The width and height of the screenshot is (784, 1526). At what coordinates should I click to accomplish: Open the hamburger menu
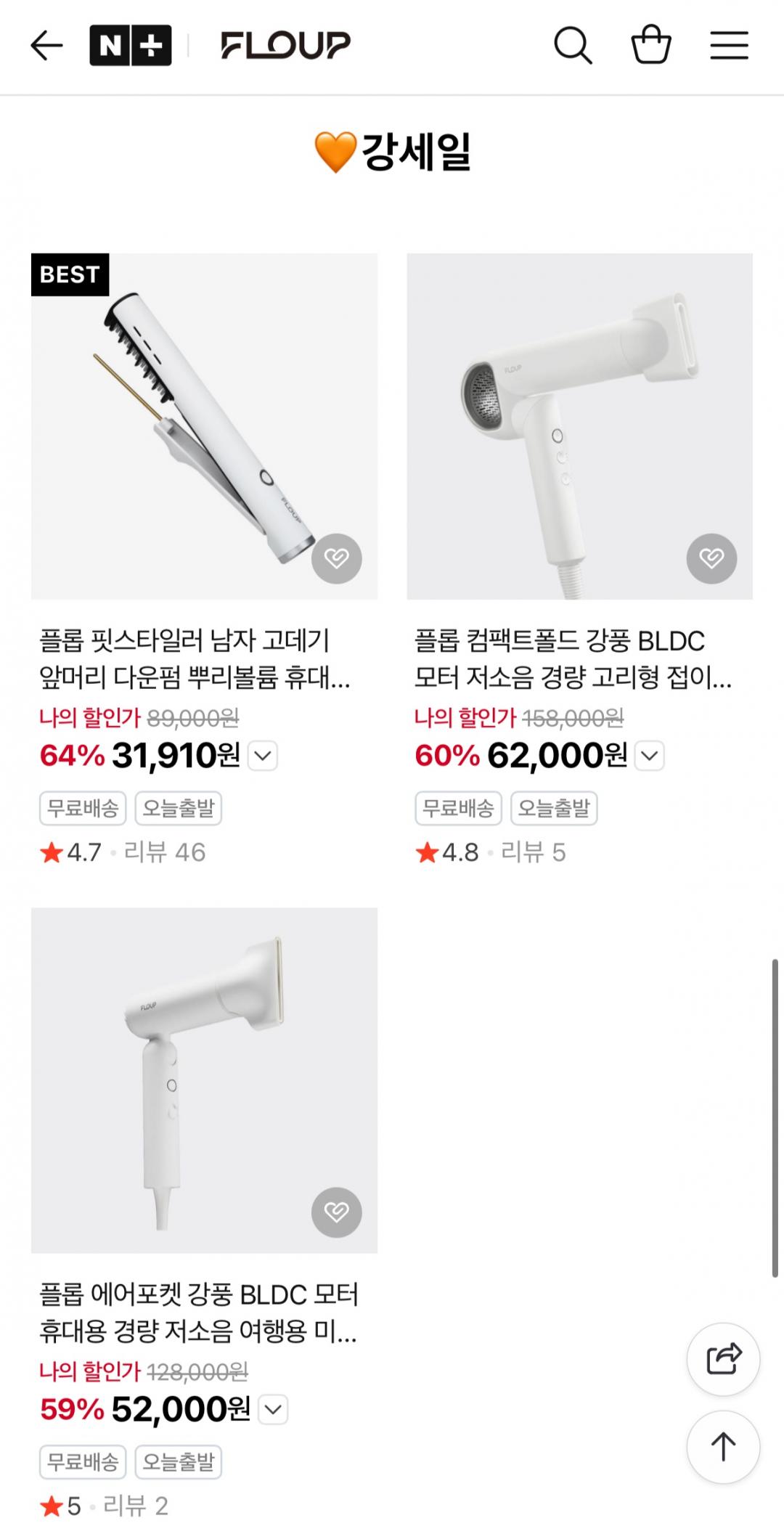tap(729, 46)
